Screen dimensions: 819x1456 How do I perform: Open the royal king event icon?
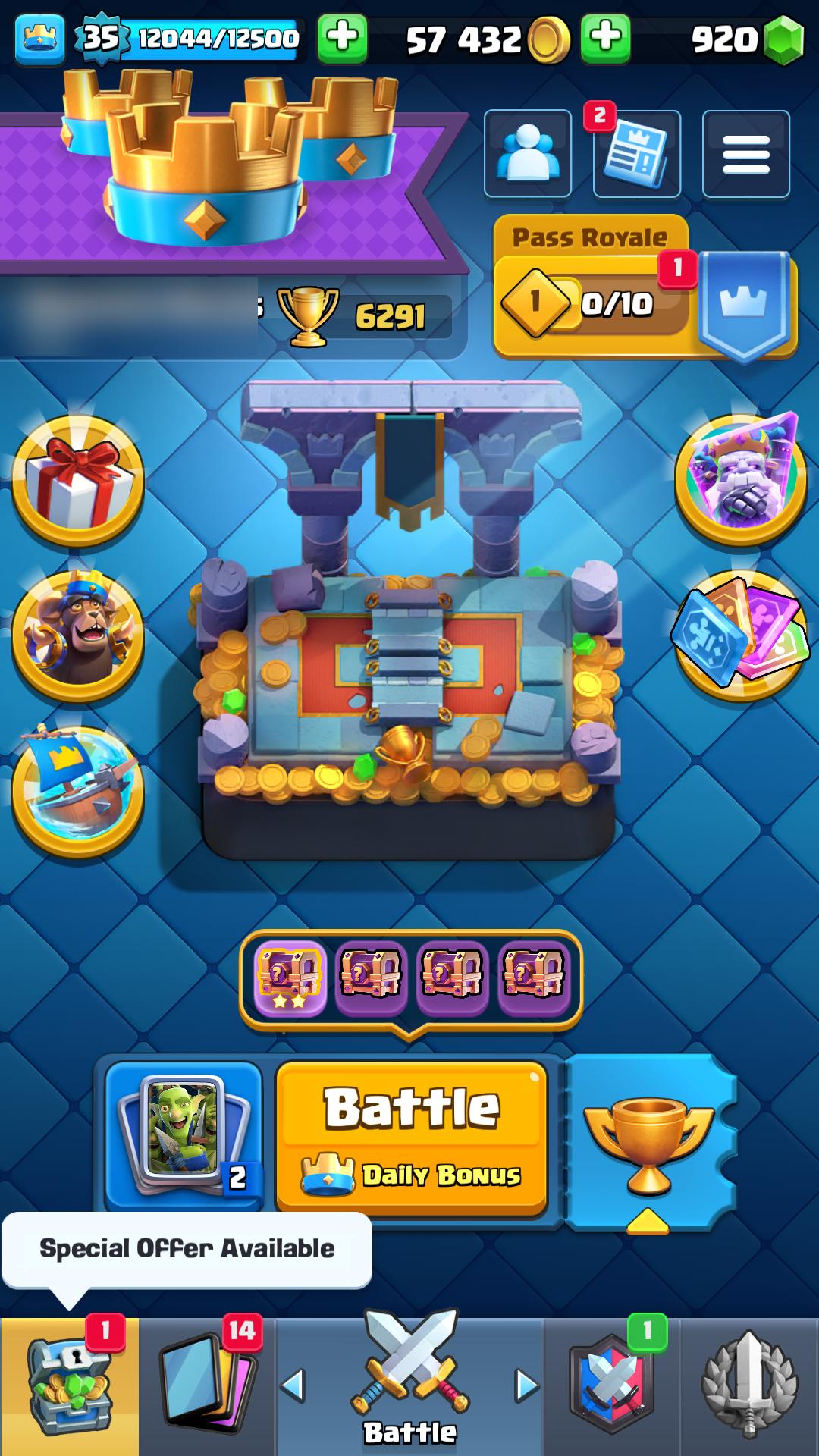point(740,478)
